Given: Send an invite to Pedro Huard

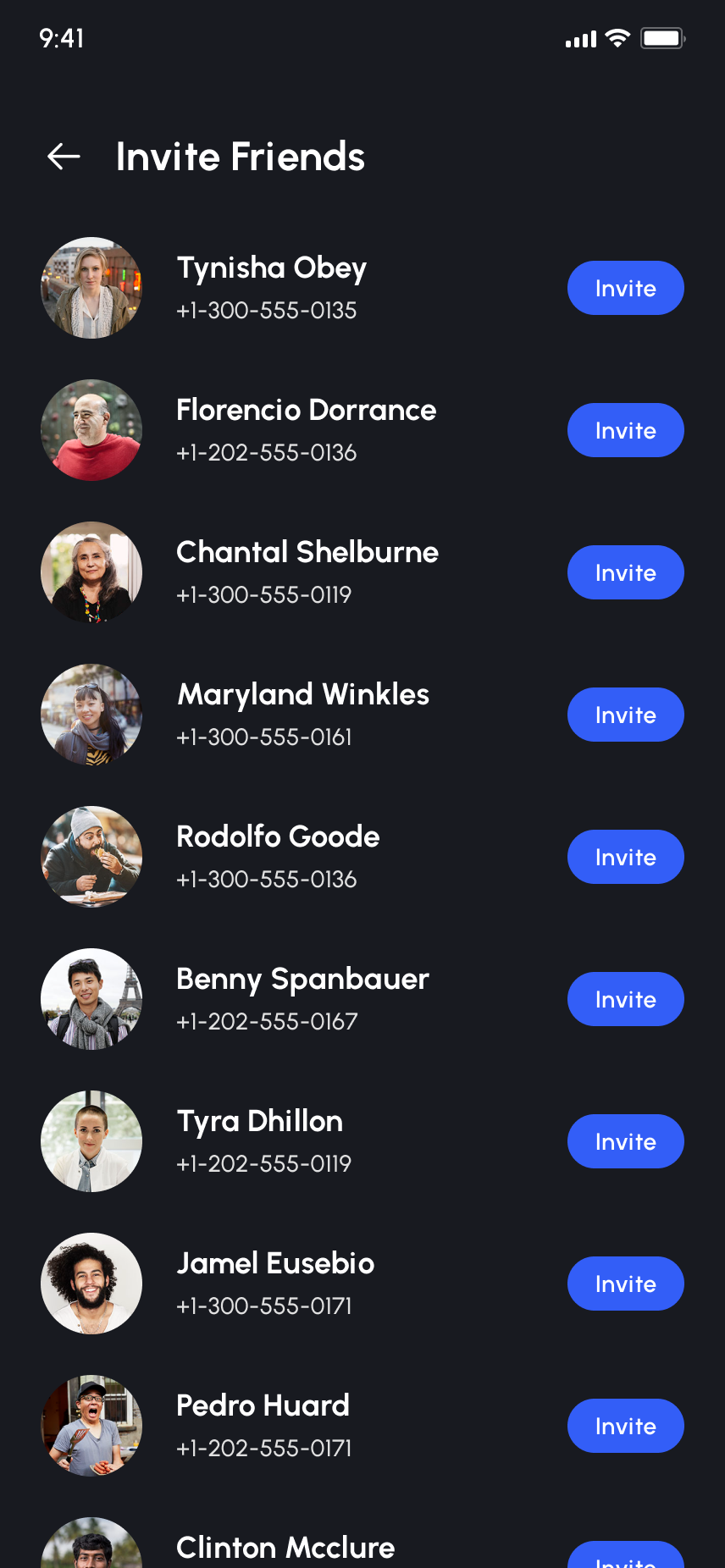Looking at the screenshot, I should (625, 1427).
